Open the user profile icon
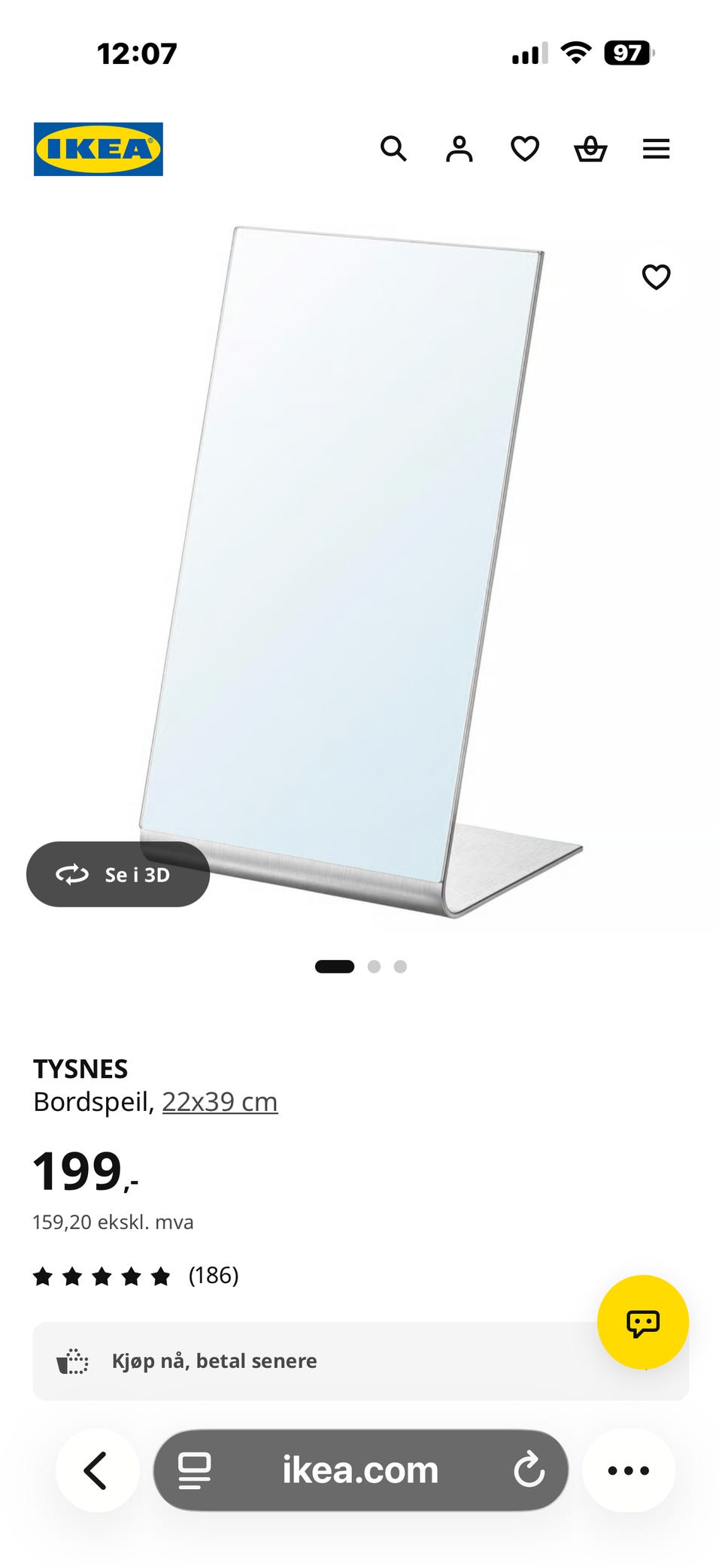 click(x=459, y=149)
